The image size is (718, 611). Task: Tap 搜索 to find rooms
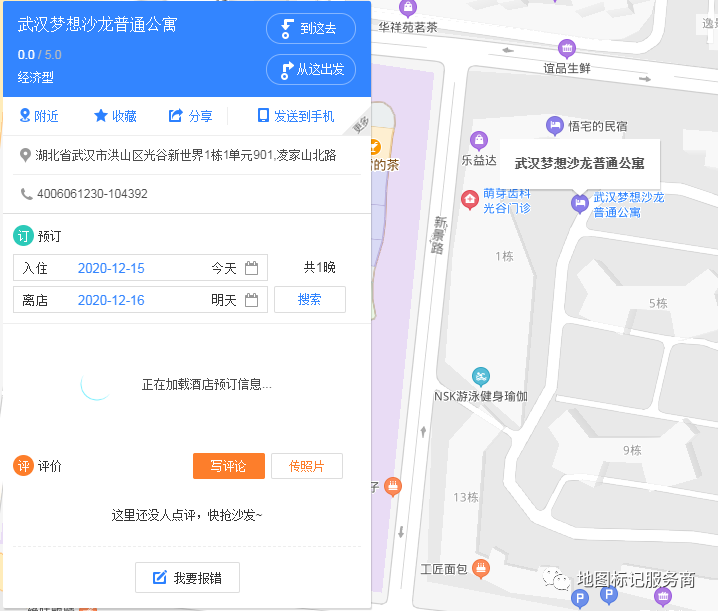pos(309,300)
